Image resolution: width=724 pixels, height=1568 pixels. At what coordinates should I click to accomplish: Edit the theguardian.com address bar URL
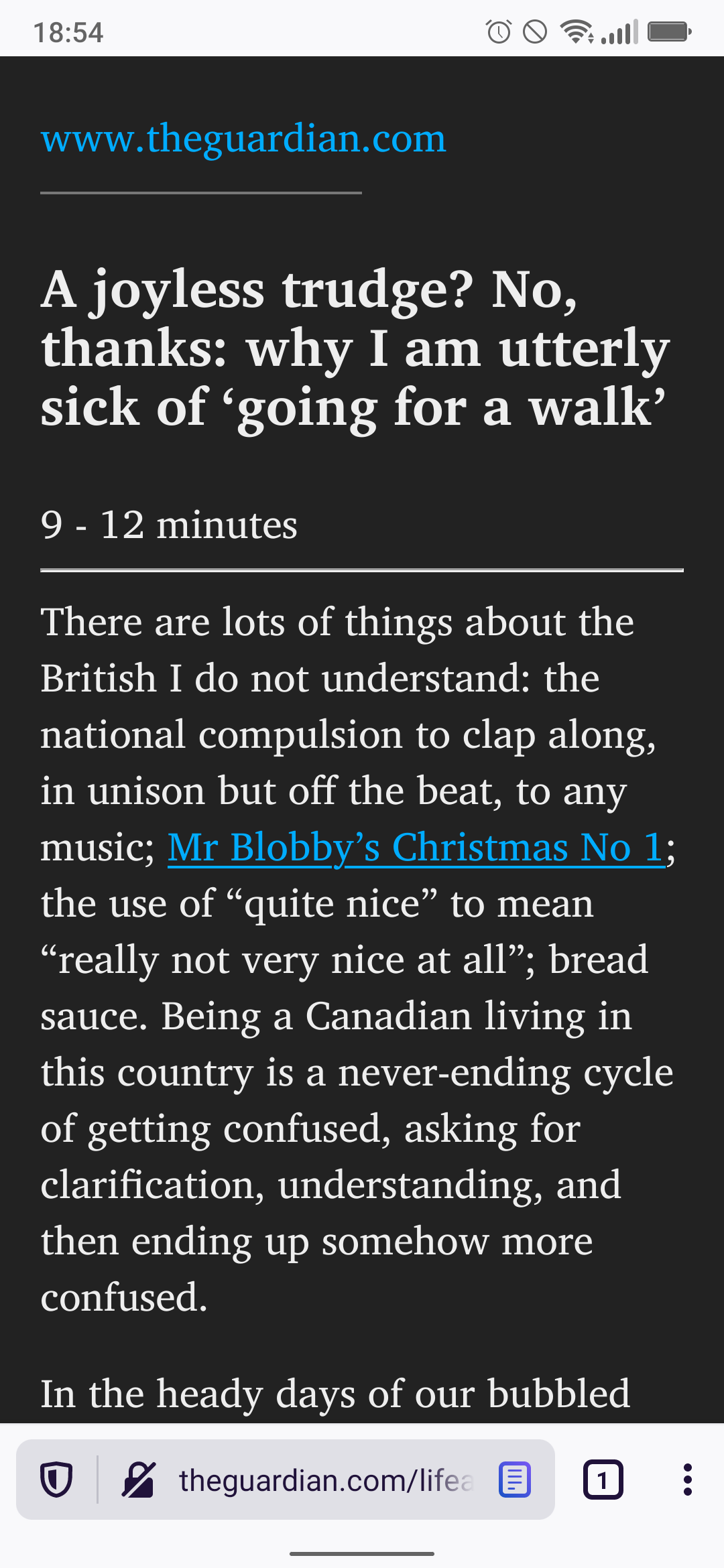(x=326, y=1480)
